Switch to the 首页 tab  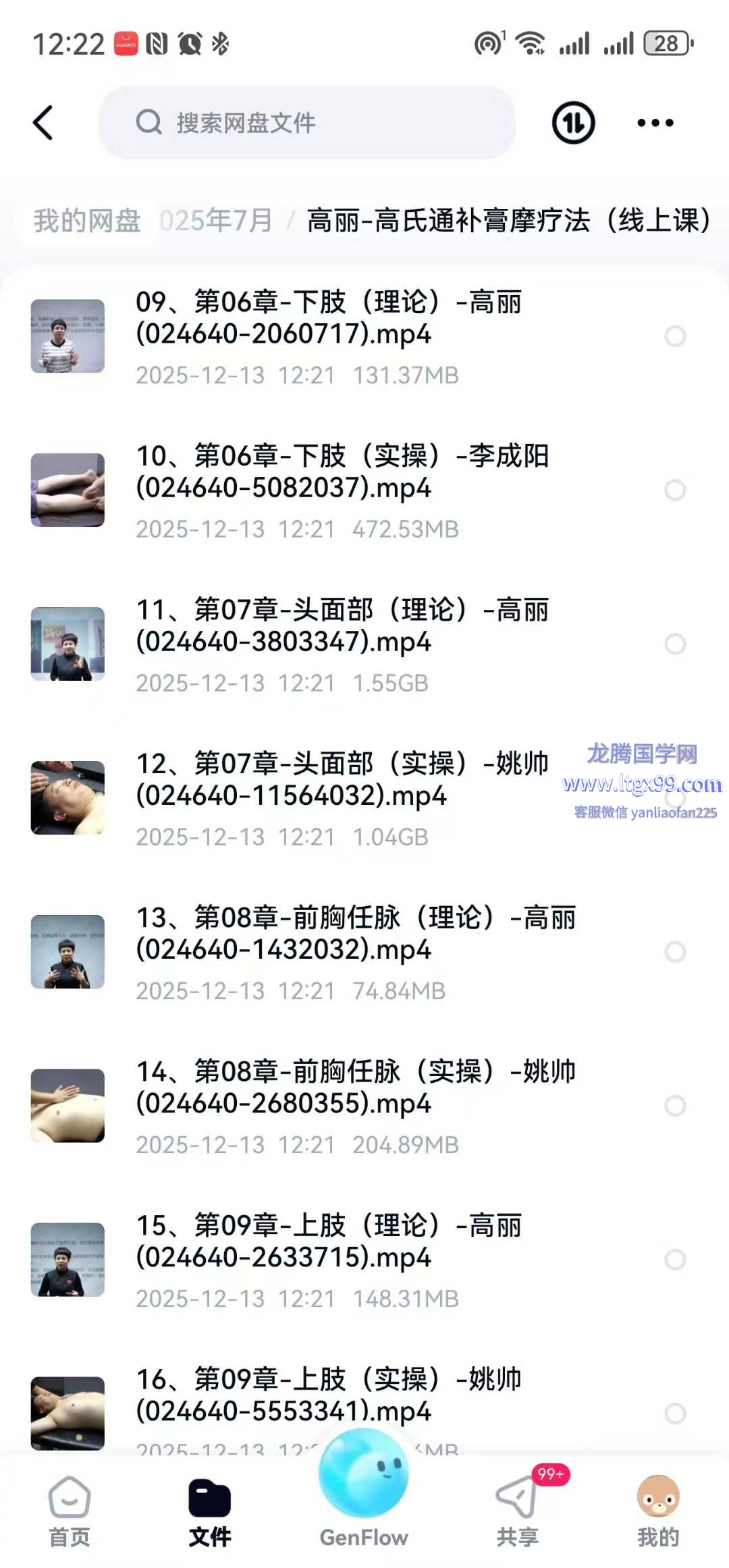coord(70,1511)
